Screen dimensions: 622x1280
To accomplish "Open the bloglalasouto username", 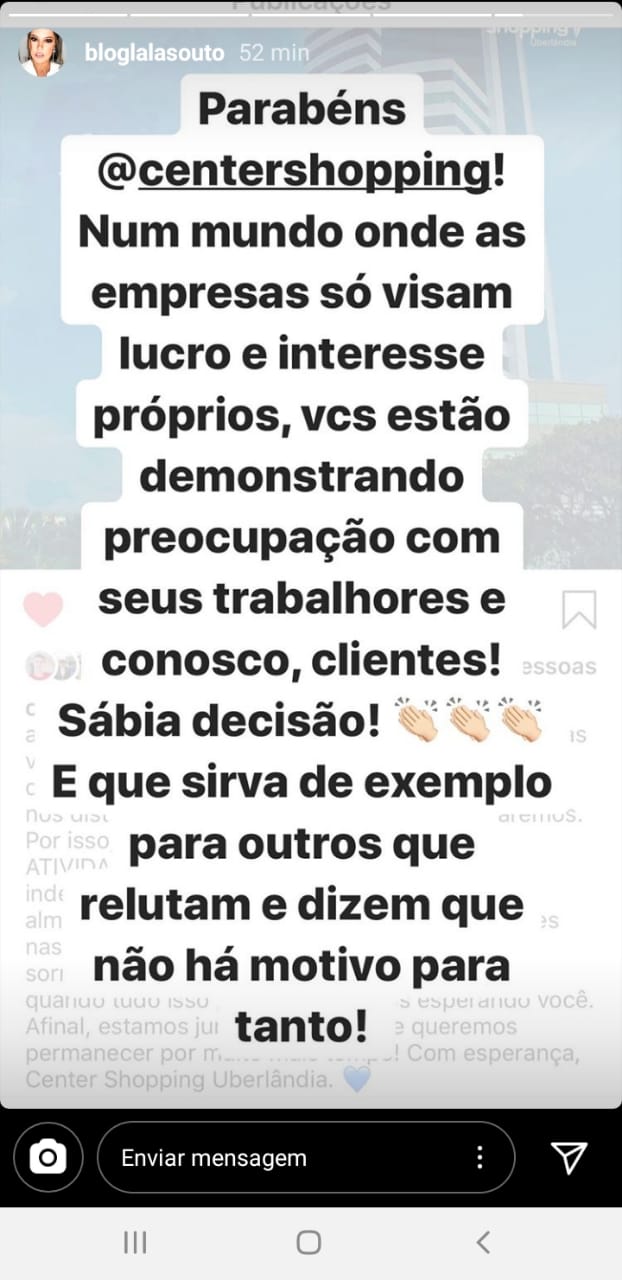I will click(x=154, y=54).
